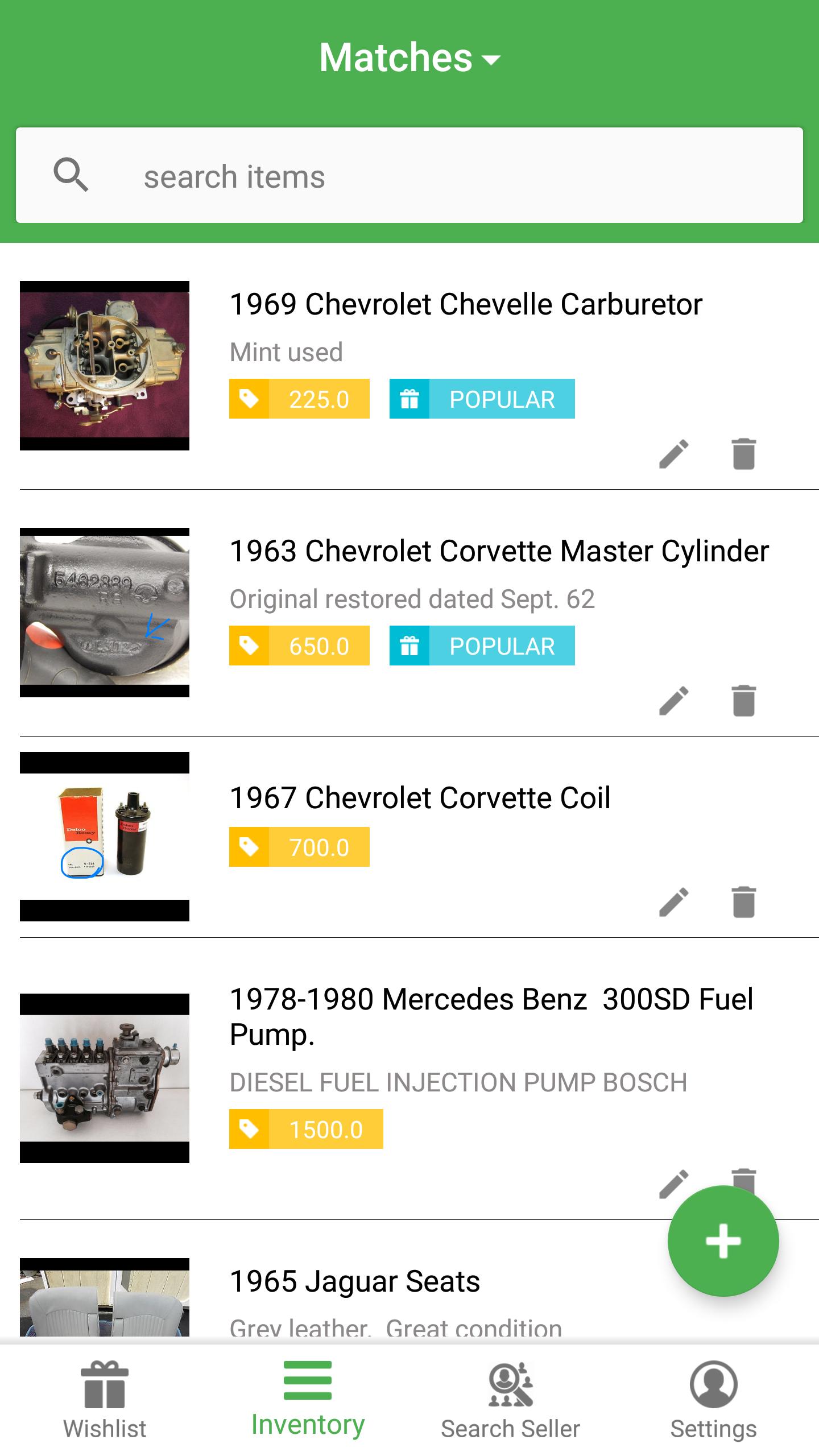Viewport: 819px width, 1456px height.
Task: Expand the 700.0 price tag on the Coil
Action: click(x=300, y=847)
